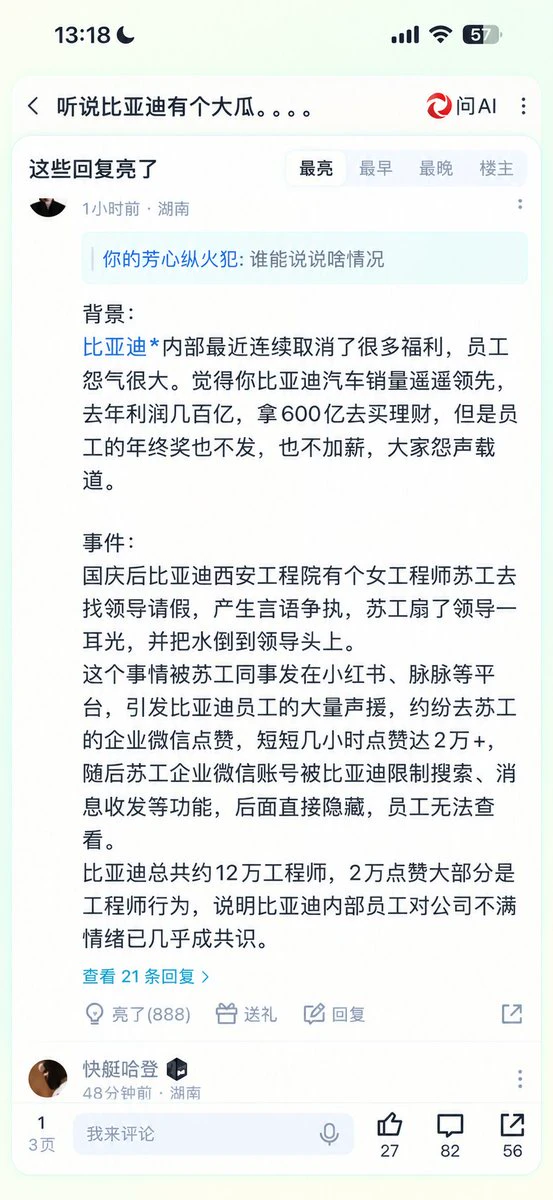
Task: Switch to the 最晚 sort tab
Action: pyautogui.click(x=436, y=168)
